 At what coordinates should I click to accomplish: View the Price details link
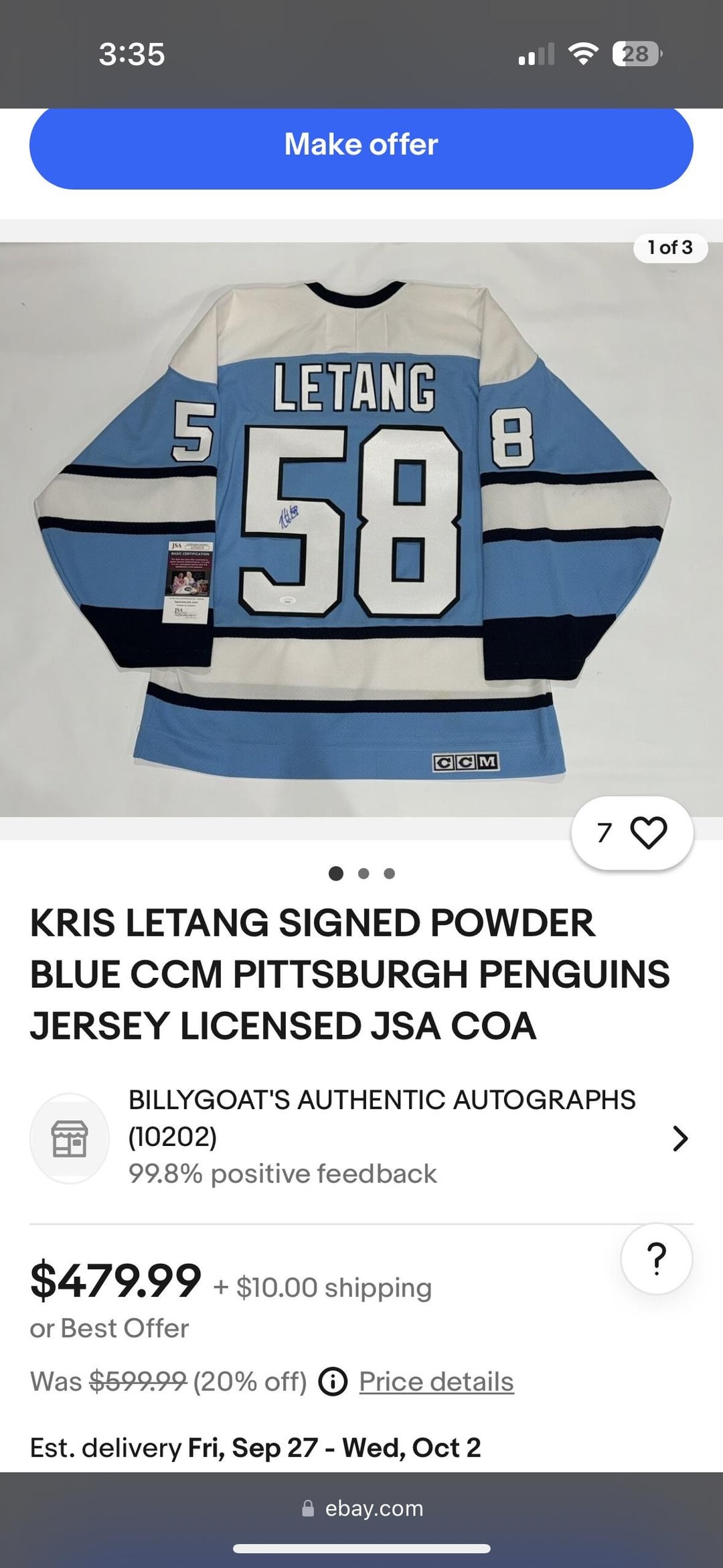click(436, 1382)
